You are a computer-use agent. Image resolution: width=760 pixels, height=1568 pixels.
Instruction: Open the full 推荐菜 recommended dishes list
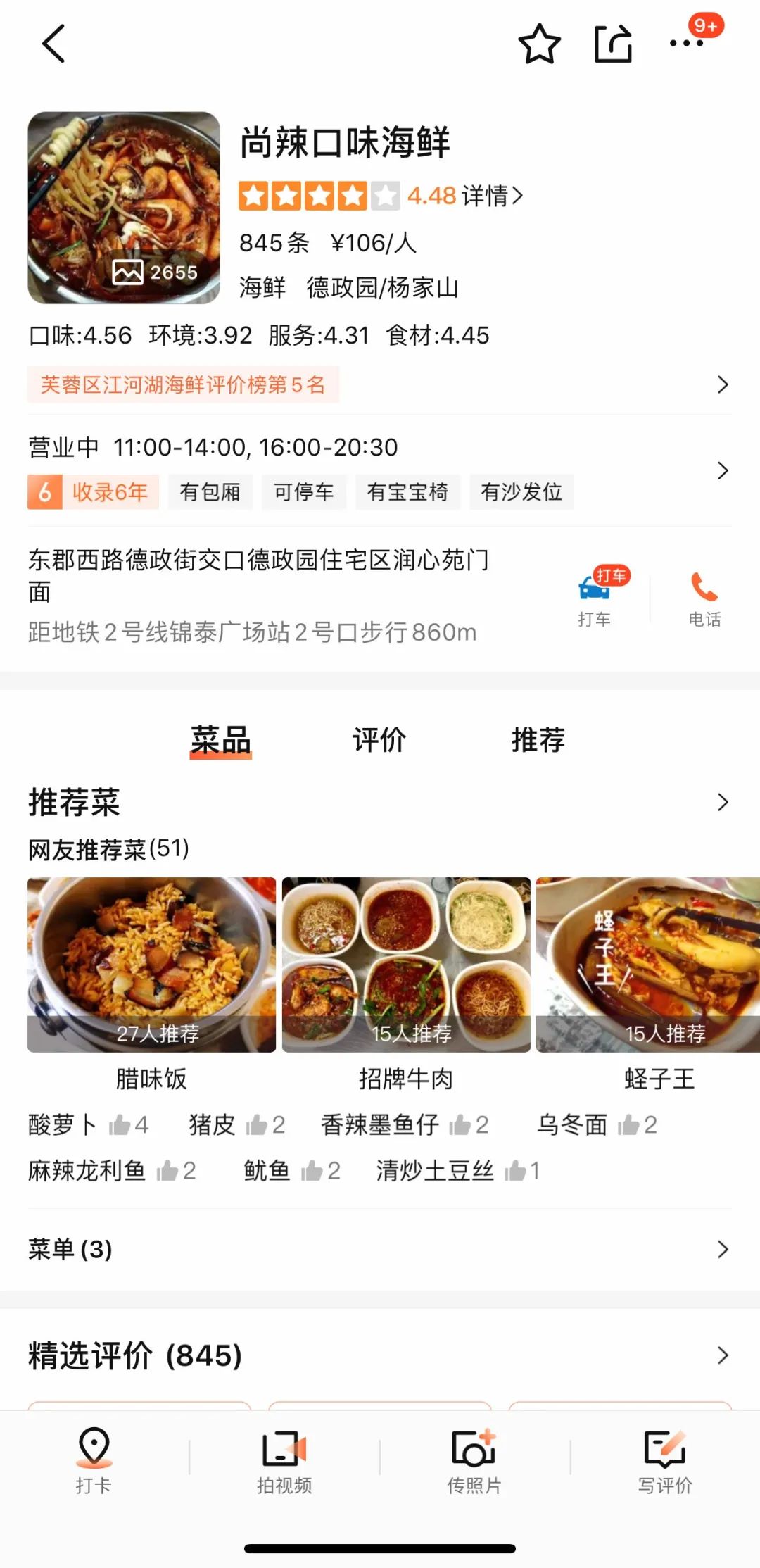point(723,802)
